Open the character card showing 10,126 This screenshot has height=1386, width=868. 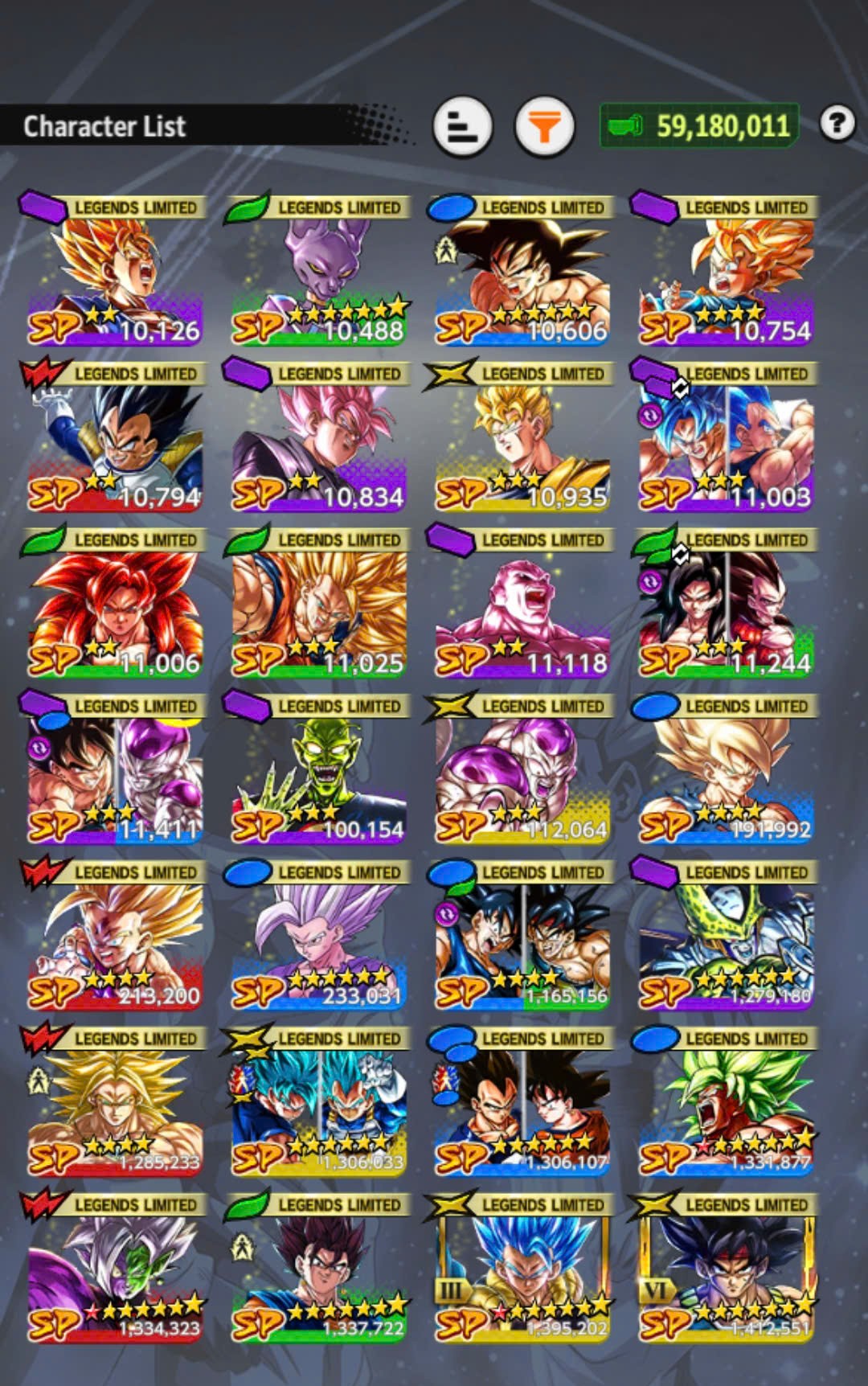pos(116,271)
